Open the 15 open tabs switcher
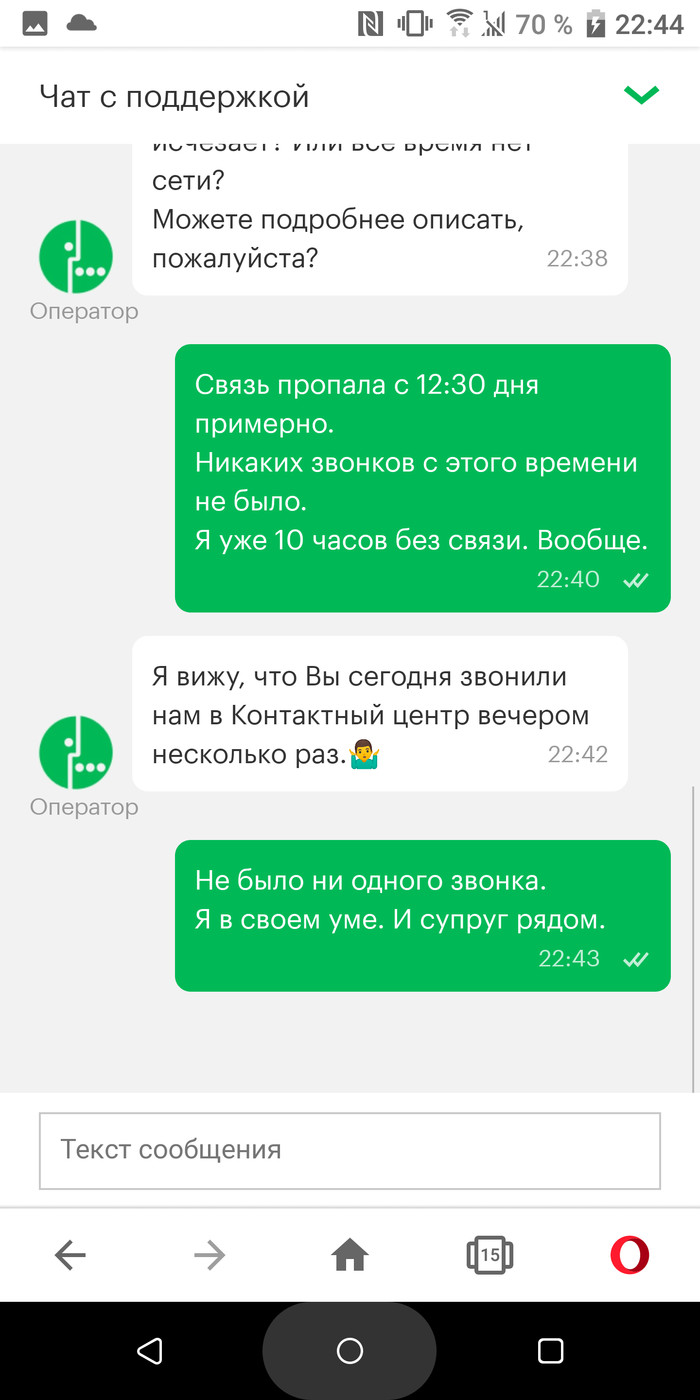This screenshot has height=1400, width=700. coord(490,1254)
